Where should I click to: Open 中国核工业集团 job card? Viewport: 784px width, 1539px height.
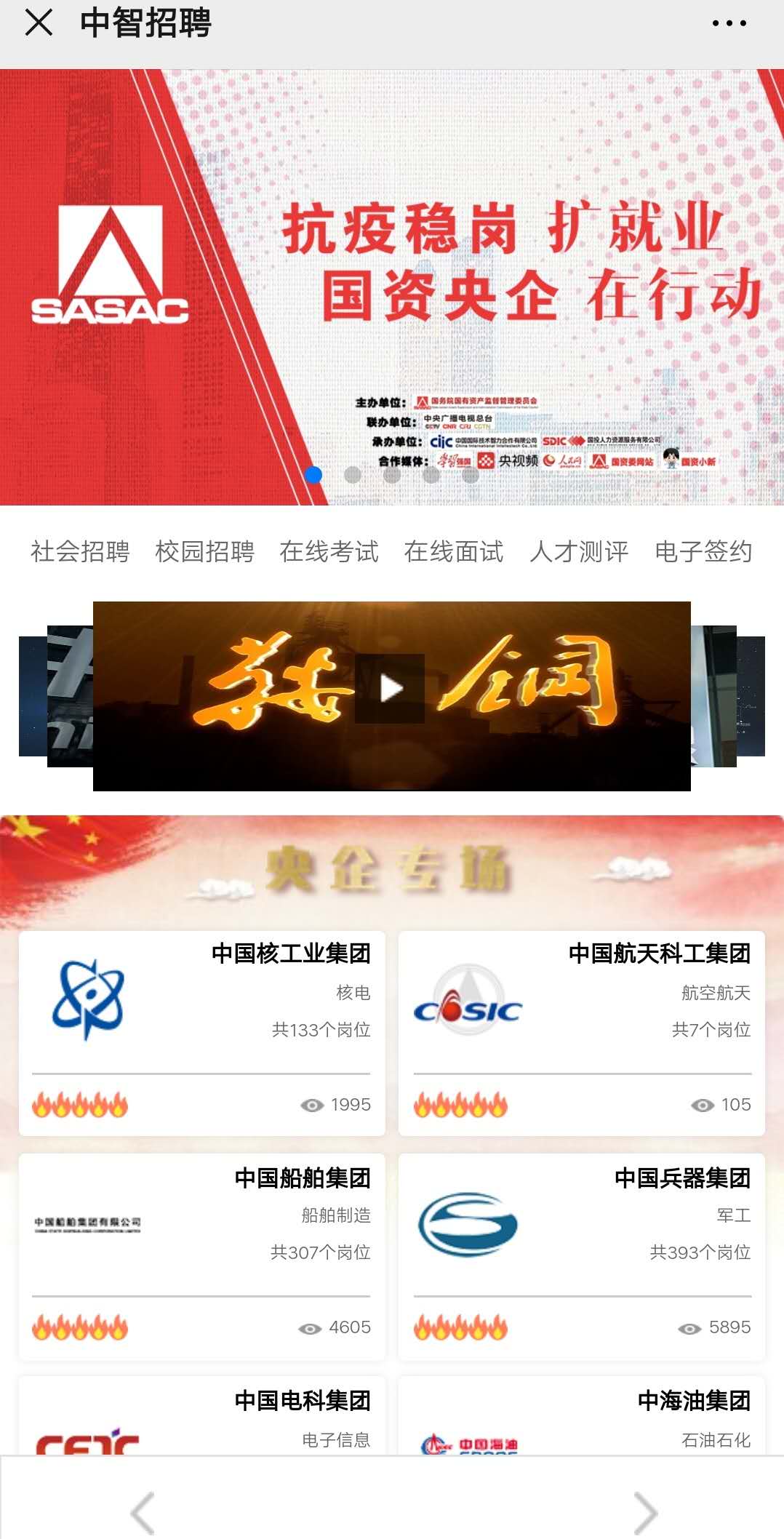click(202, 1033)
